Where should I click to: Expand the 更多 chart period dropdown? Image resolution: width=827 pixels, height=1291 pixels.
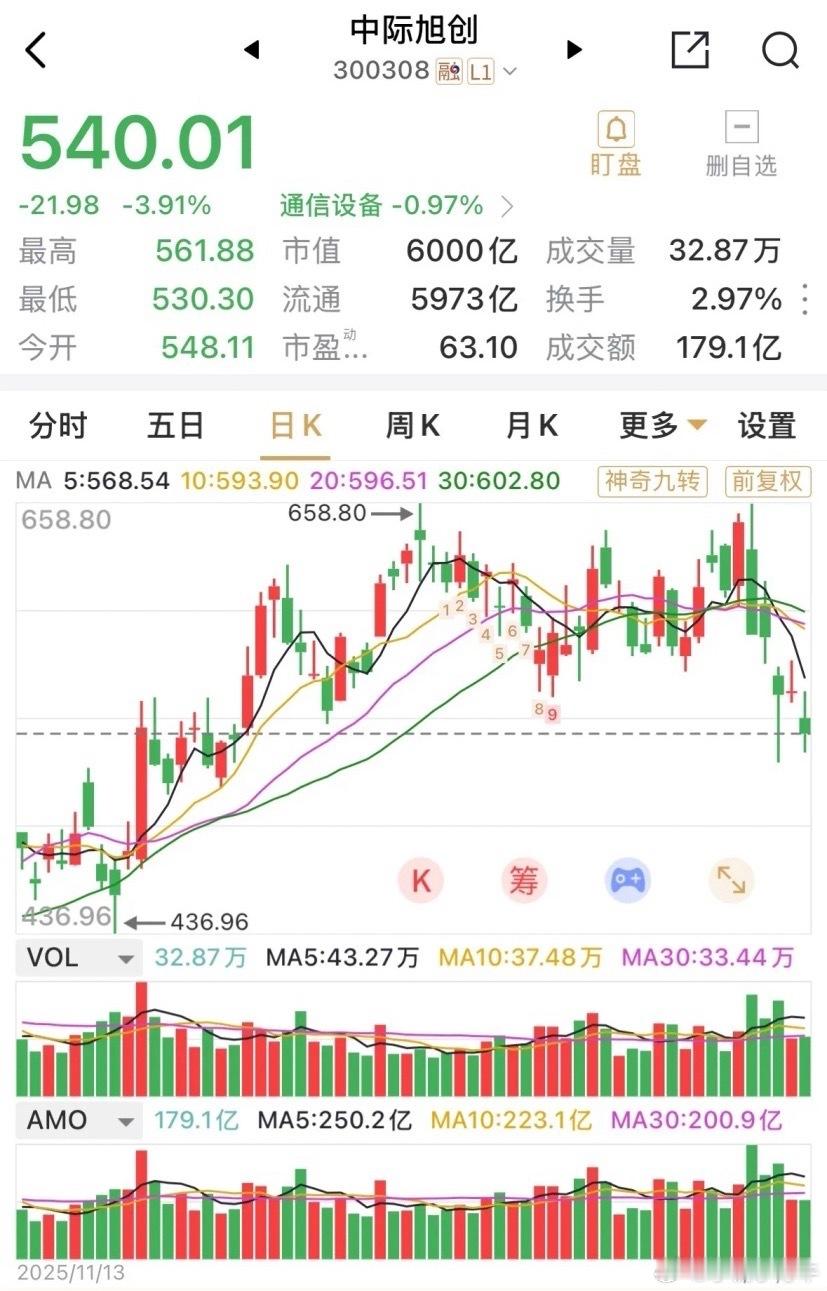click(x=650, y=425)
